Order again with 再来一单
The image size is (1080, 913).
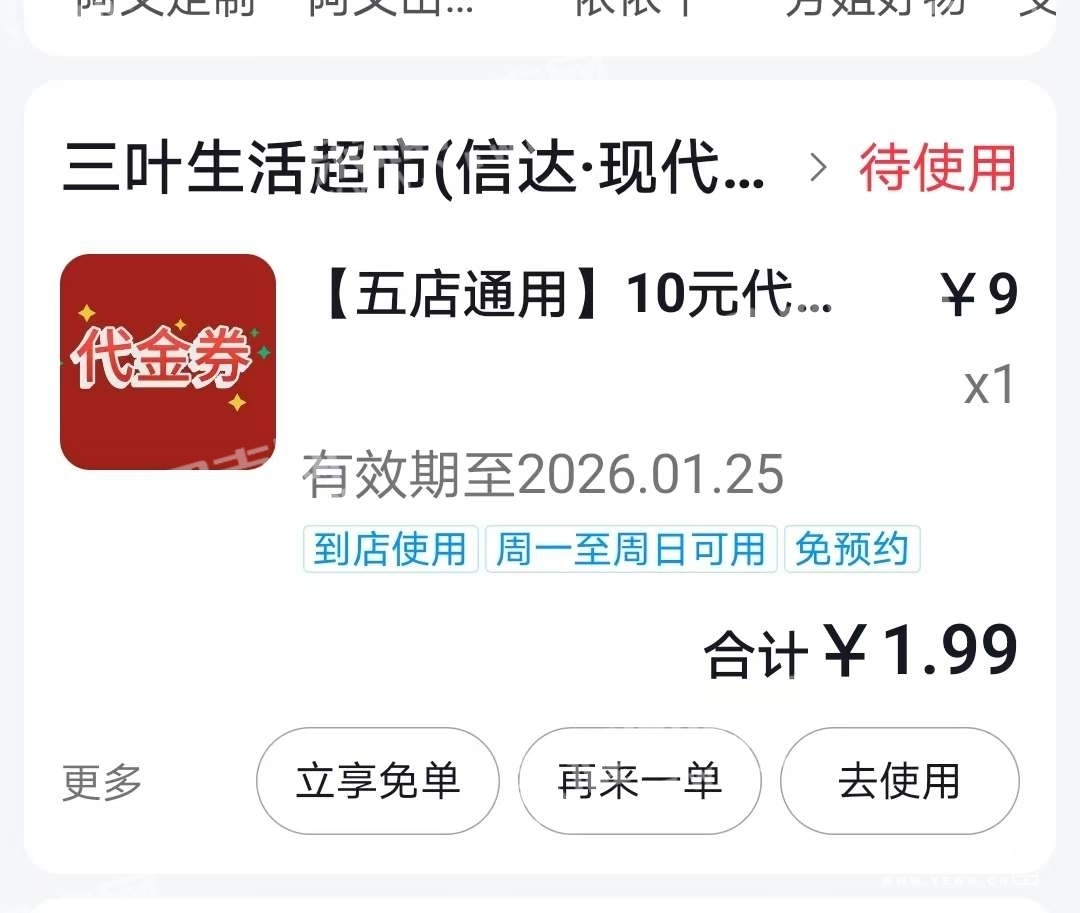(x=639, y=781)
